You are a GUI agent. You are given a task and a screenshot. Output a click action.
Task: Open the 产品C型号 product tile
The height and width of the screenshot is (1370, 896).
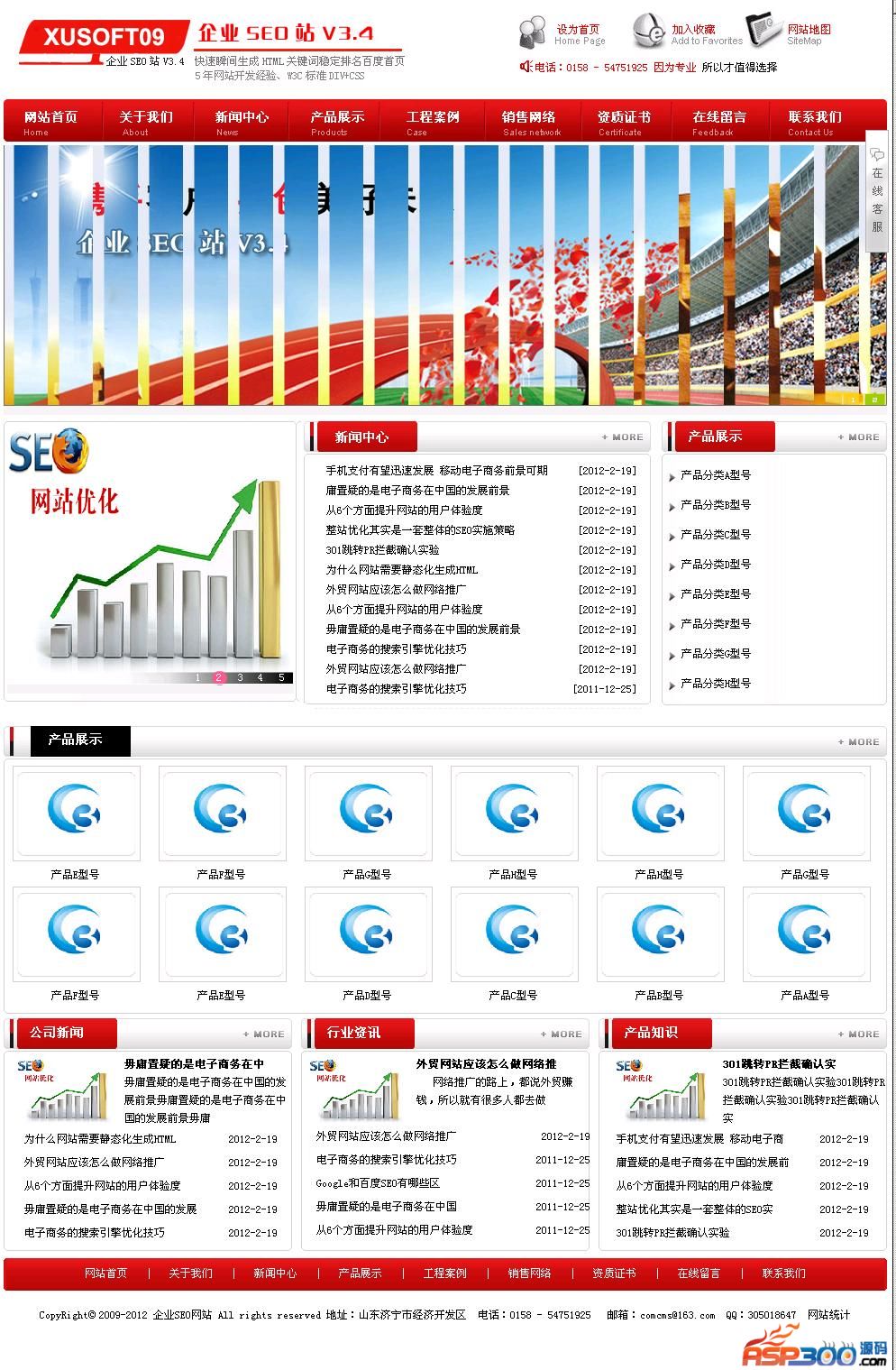[513, 935]
